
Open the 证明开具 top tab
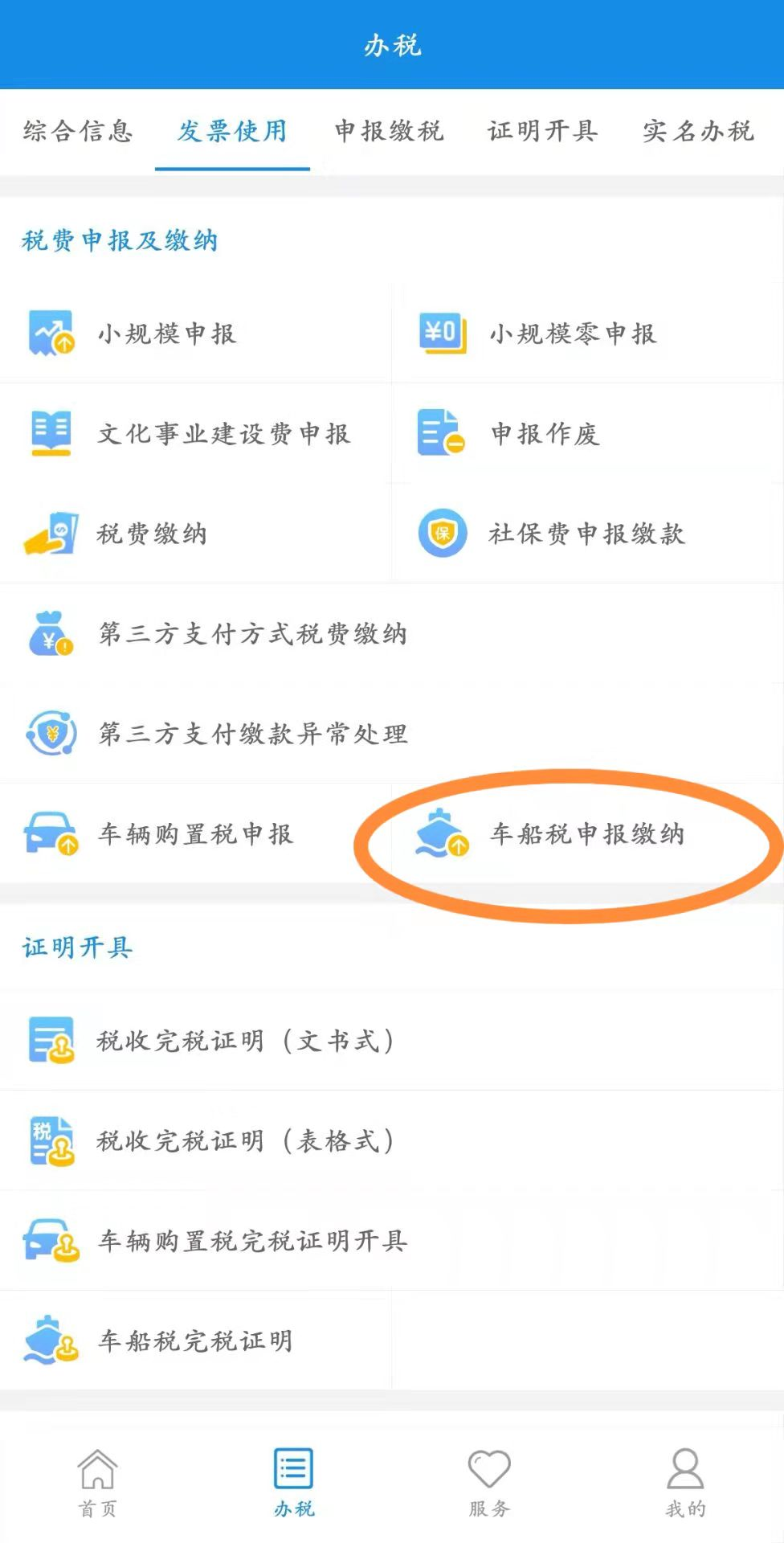543,130
